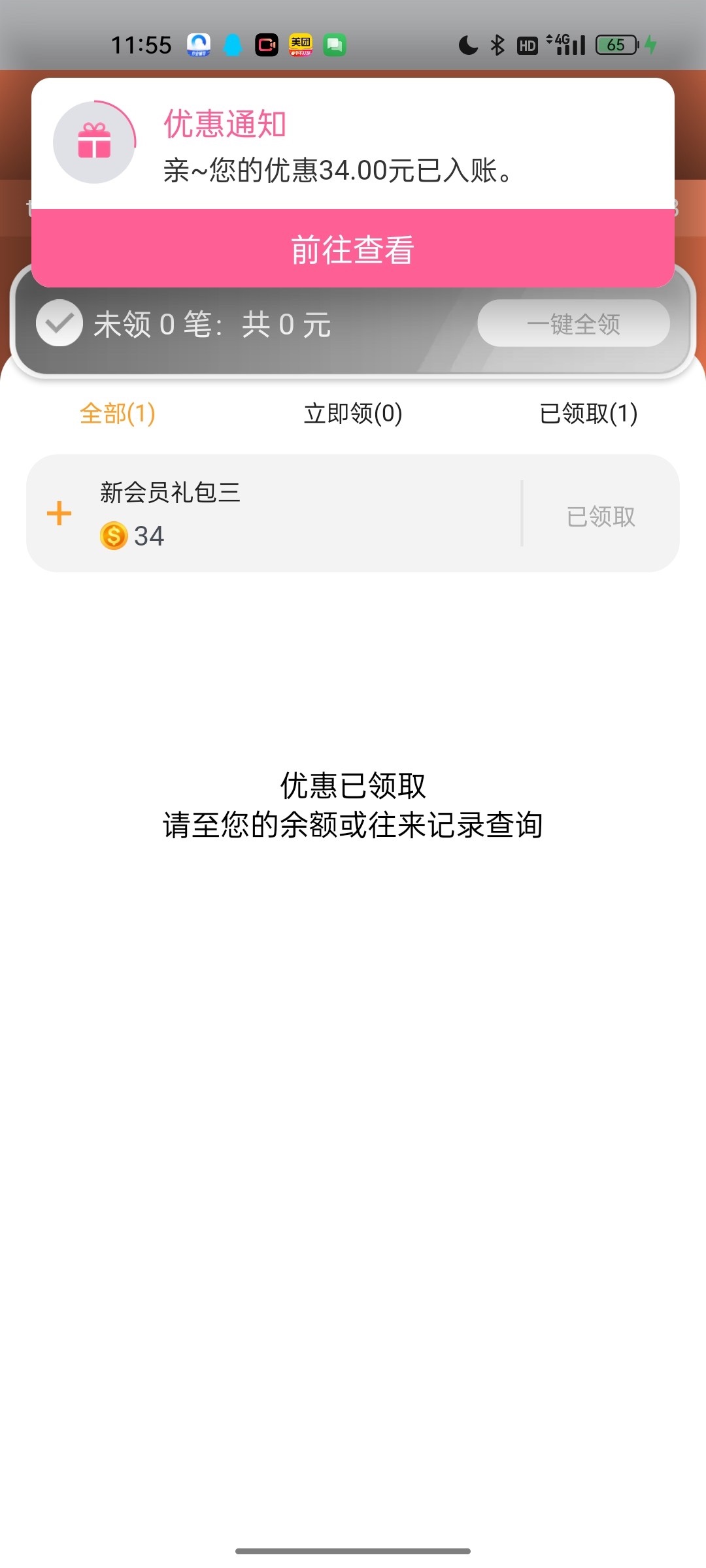
Task: Switch to the 立即领(0) tab
Action: click(x=352, y=414)
